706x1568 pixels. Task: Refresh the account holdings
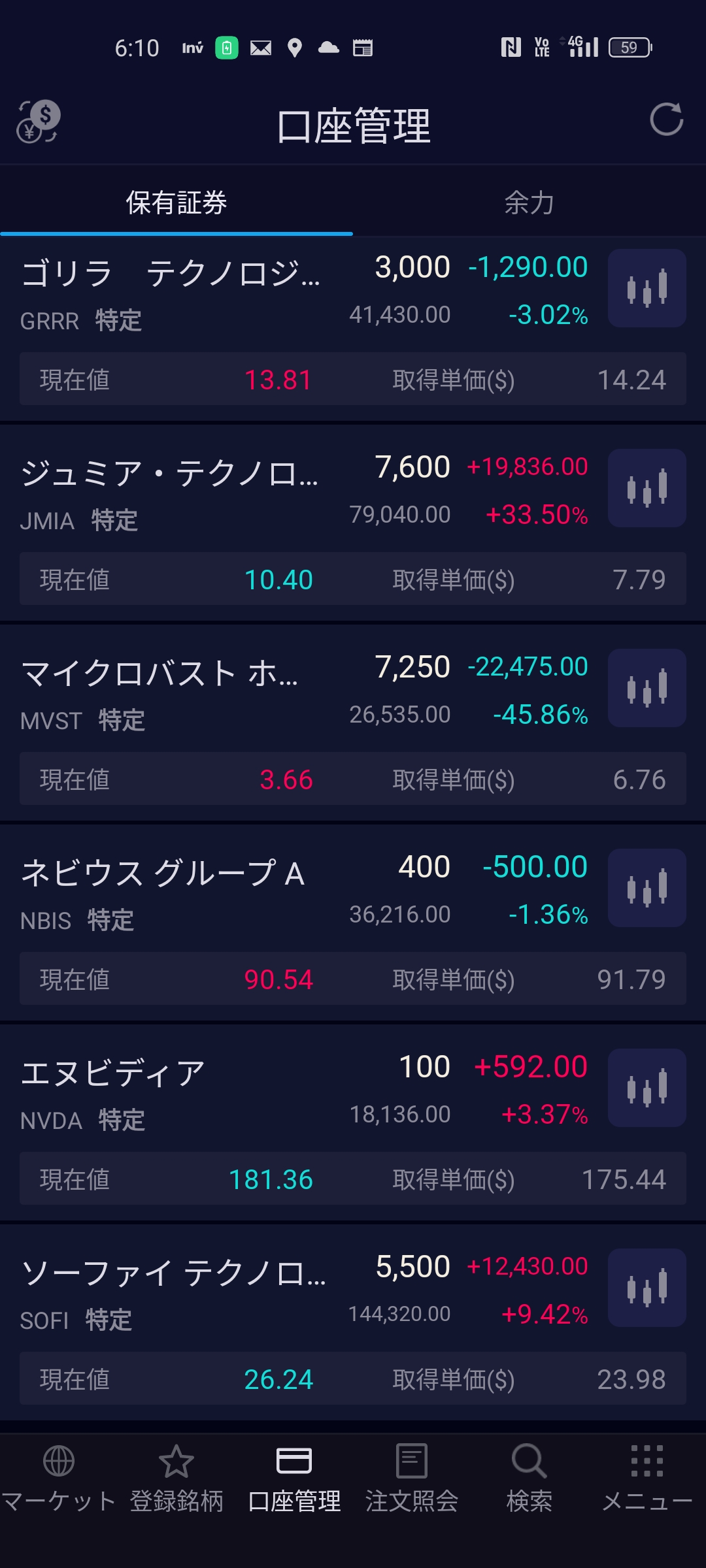click(x=666, y=120)
